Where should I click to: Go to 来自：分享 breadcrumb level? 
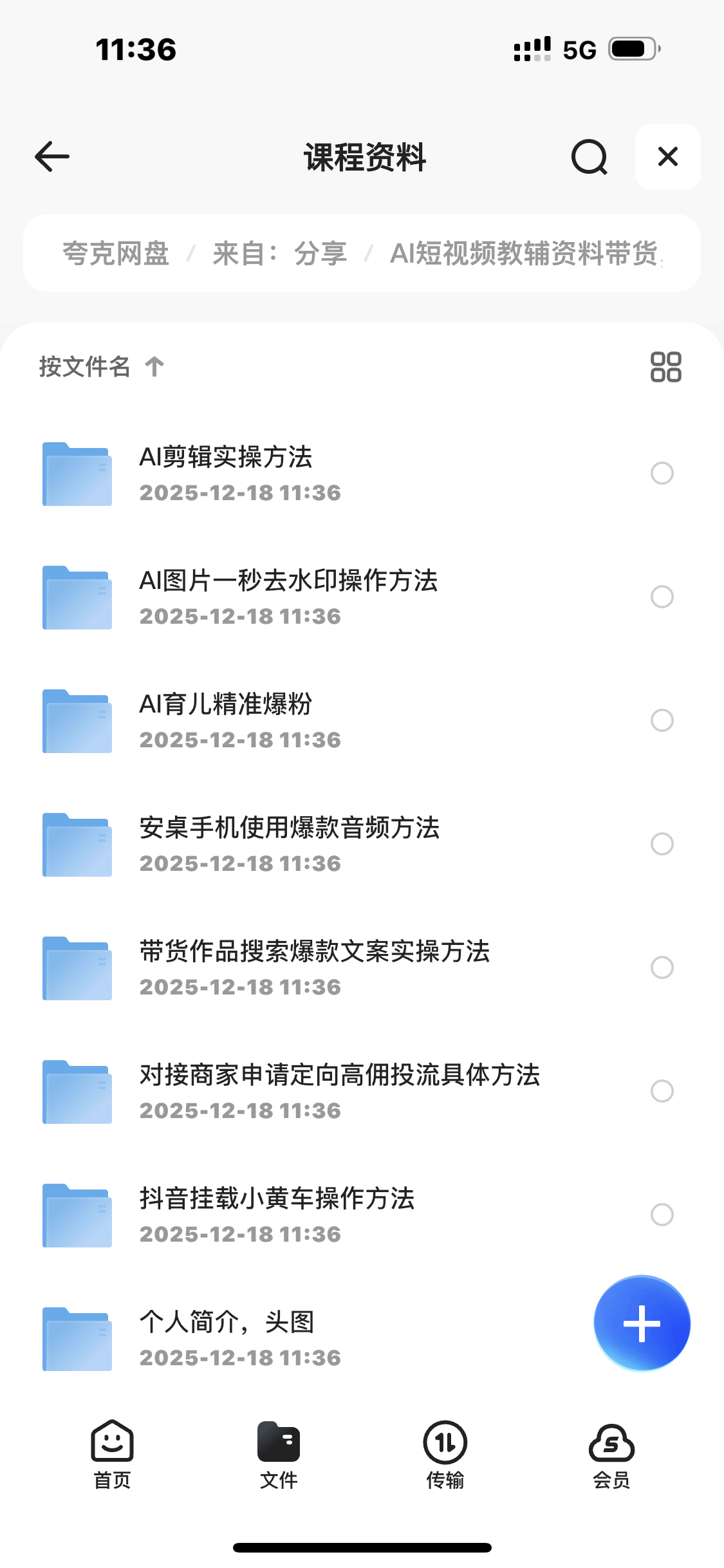point(279,254)
